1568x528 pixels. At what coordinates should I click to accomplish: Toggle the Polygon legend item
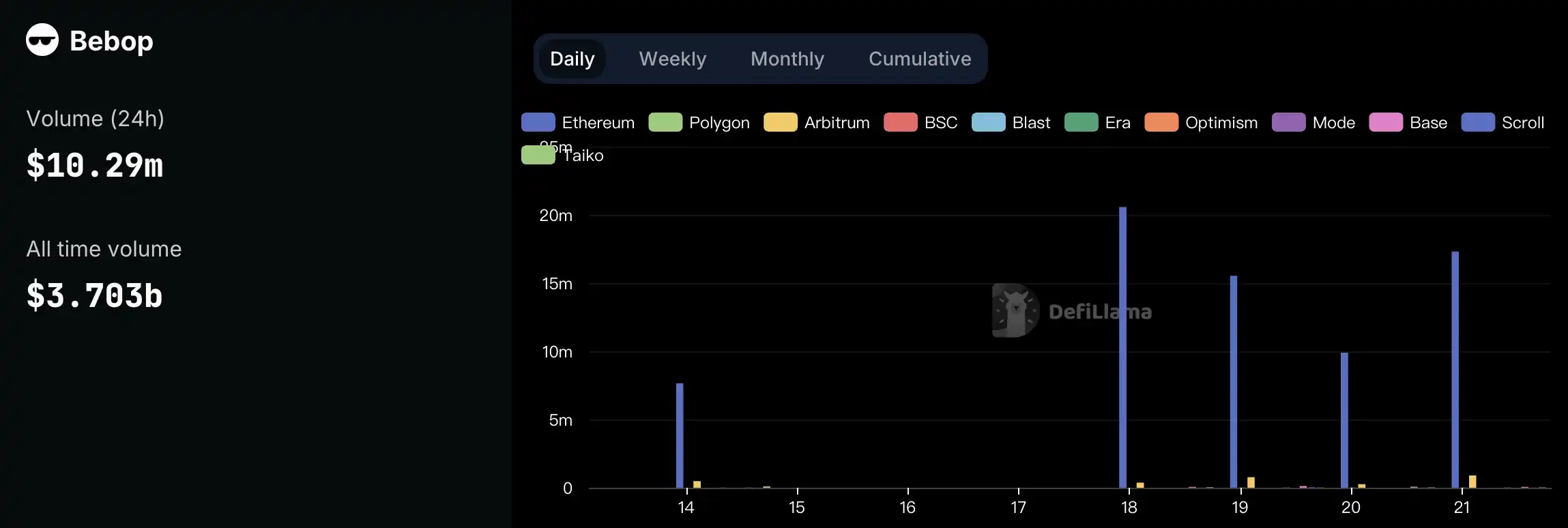699,123
